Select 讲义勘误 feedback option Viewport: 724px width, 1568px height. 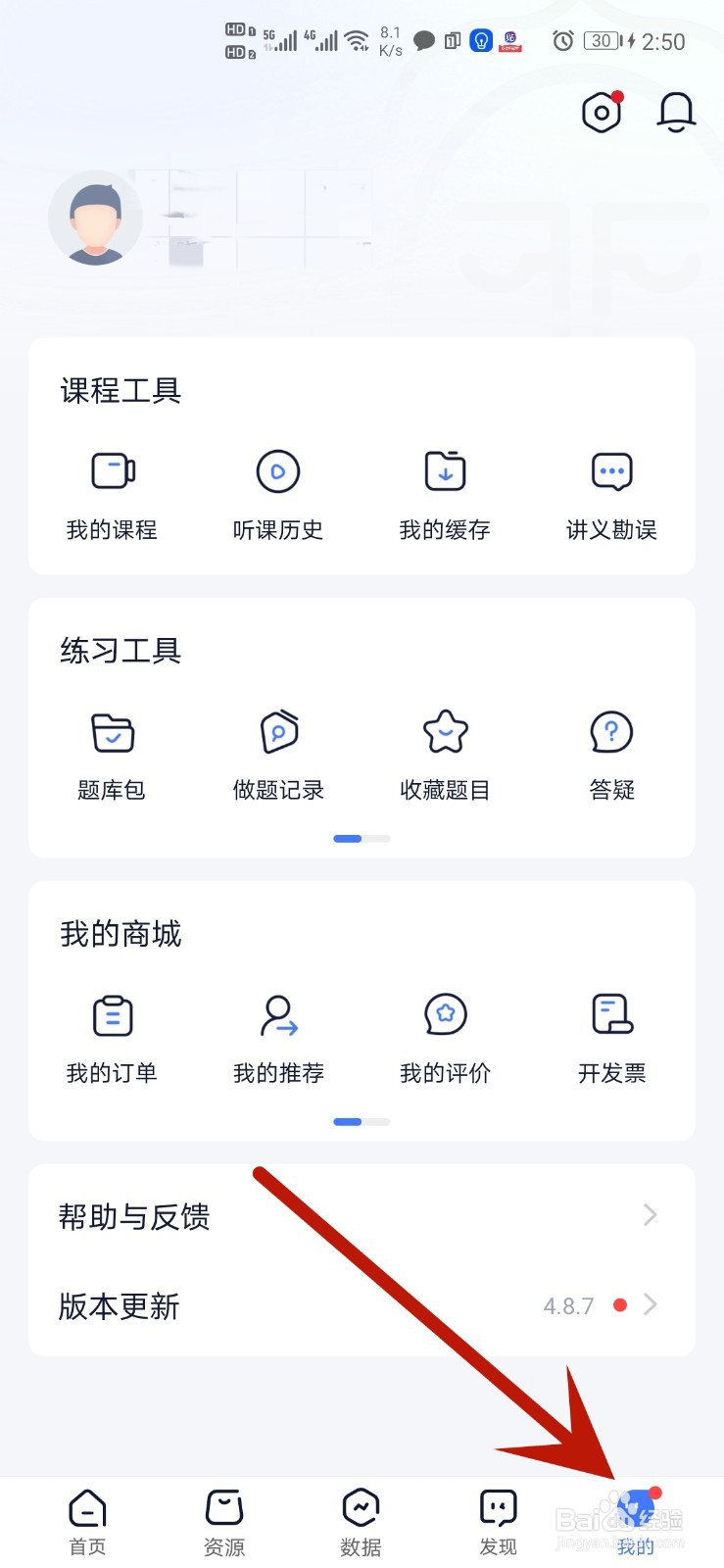611,495
